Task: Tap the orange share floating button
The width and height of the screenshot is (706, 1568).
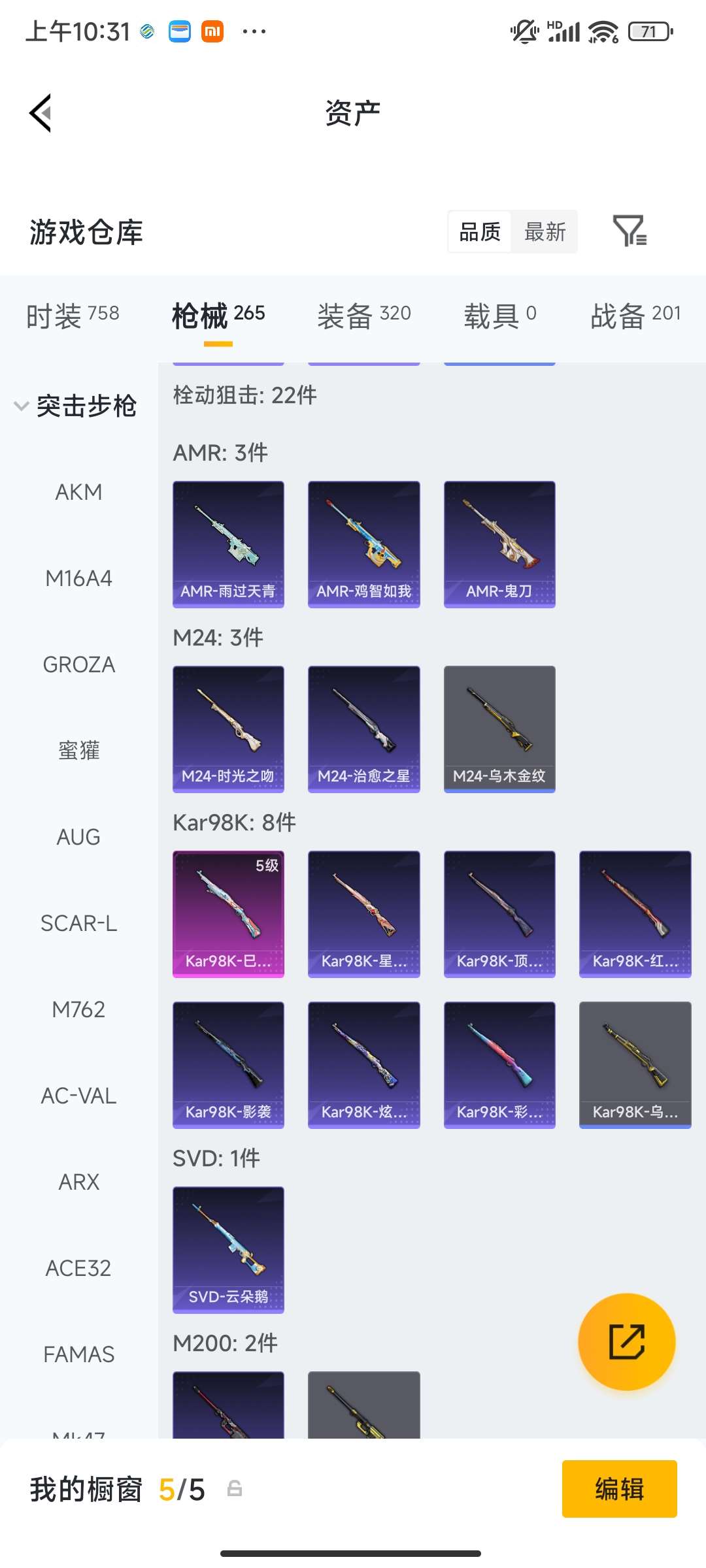Action: [x=626, y=1341]
